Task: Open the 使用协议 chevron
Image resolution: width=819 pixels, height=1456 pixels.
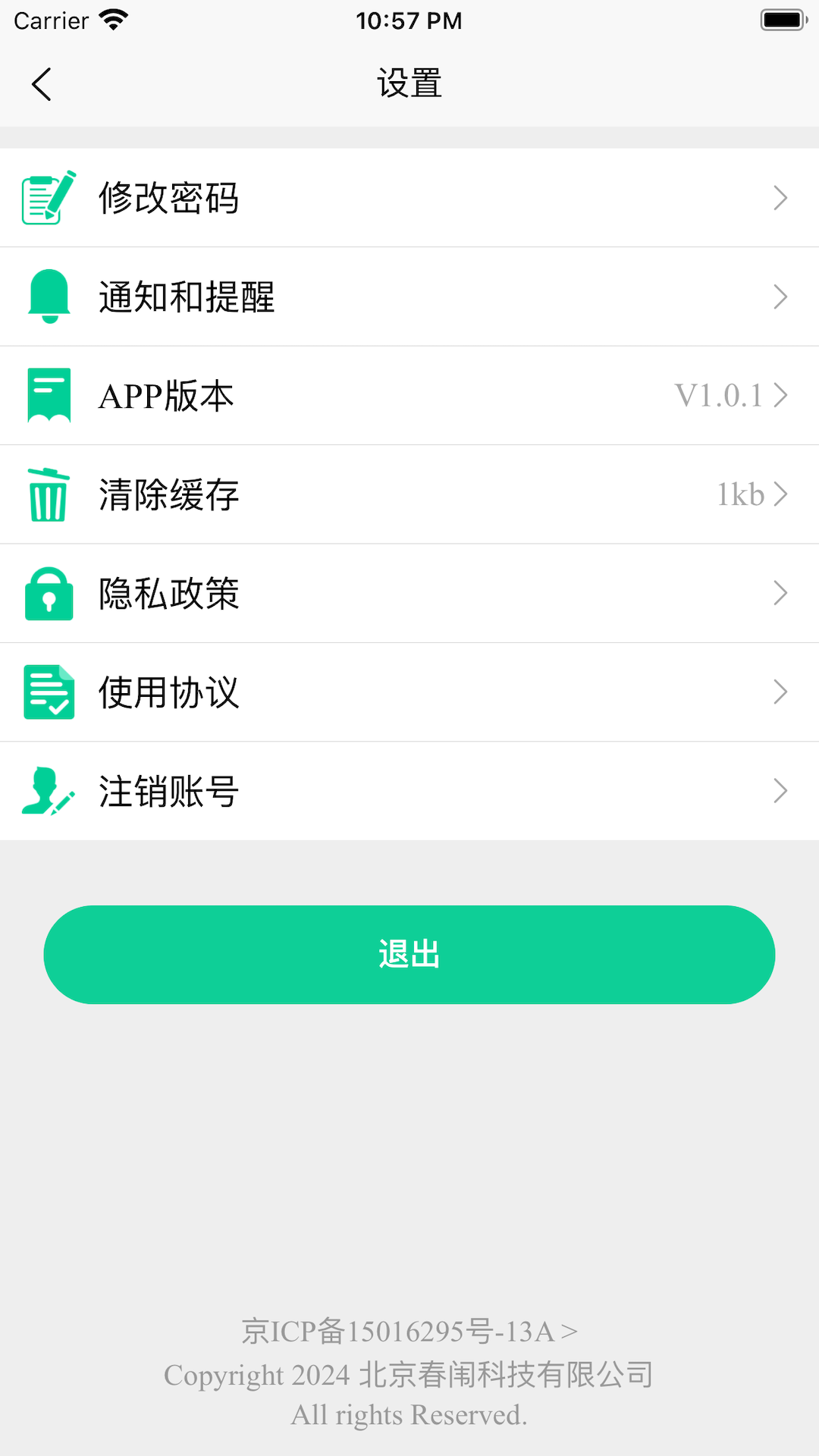Action: pyautogui.click(x=780, y=692)
